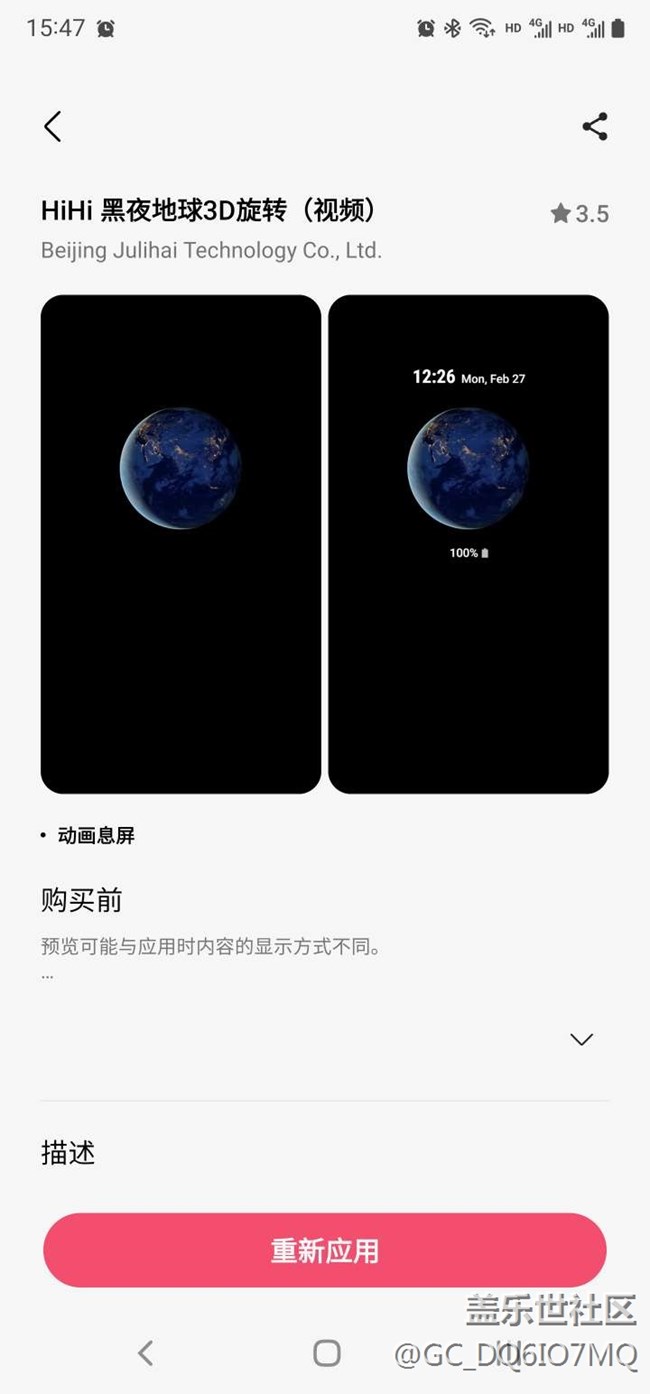Tap the system home button
The image size is (650, 1394).
tap(327, 1353)
